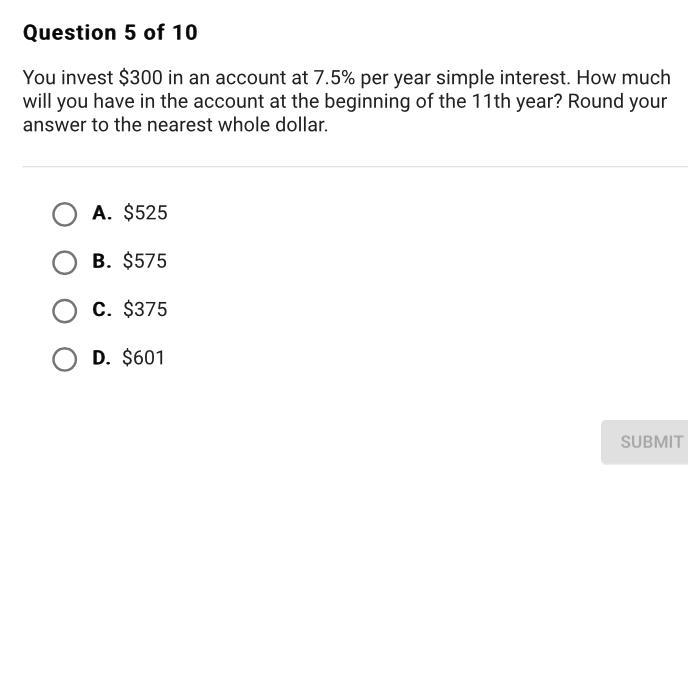Mark option D, $601
The width and height of the screenshot is (688, 688).
pos(64,359)
